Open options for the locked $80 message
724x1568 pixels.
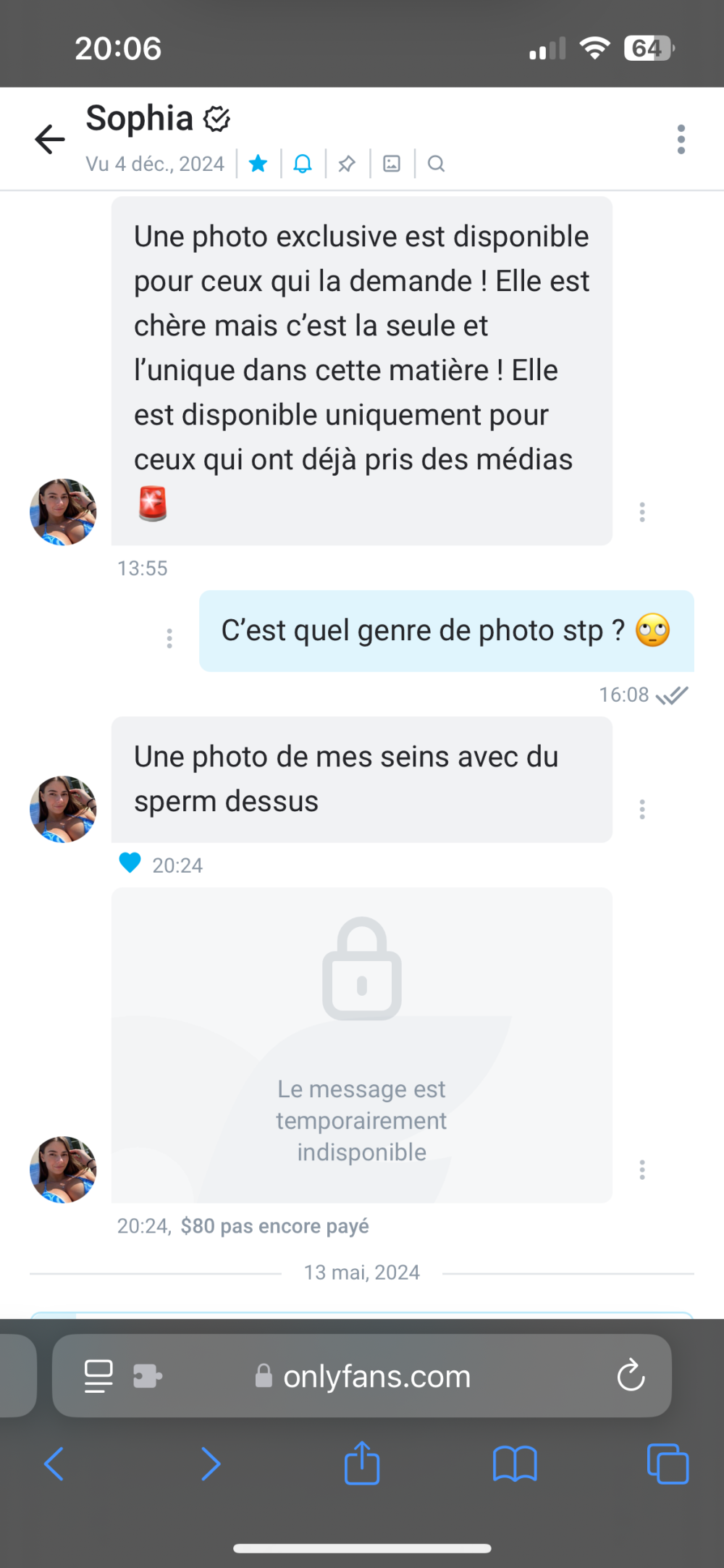click(x=641, y=1170)
